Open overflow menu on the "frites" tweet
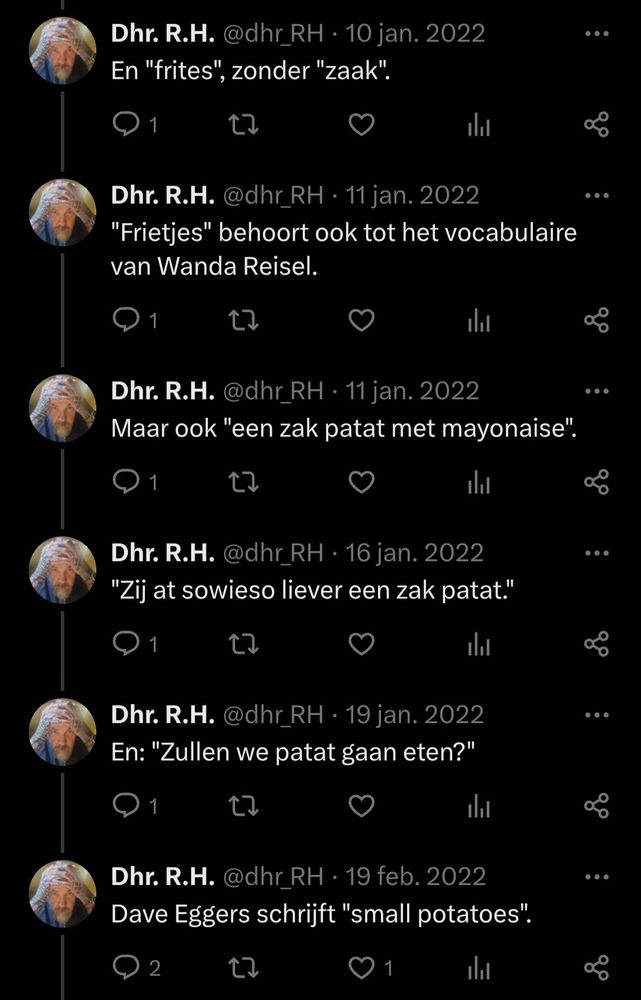The image size is (641, 1000). [x=596, y=33]
